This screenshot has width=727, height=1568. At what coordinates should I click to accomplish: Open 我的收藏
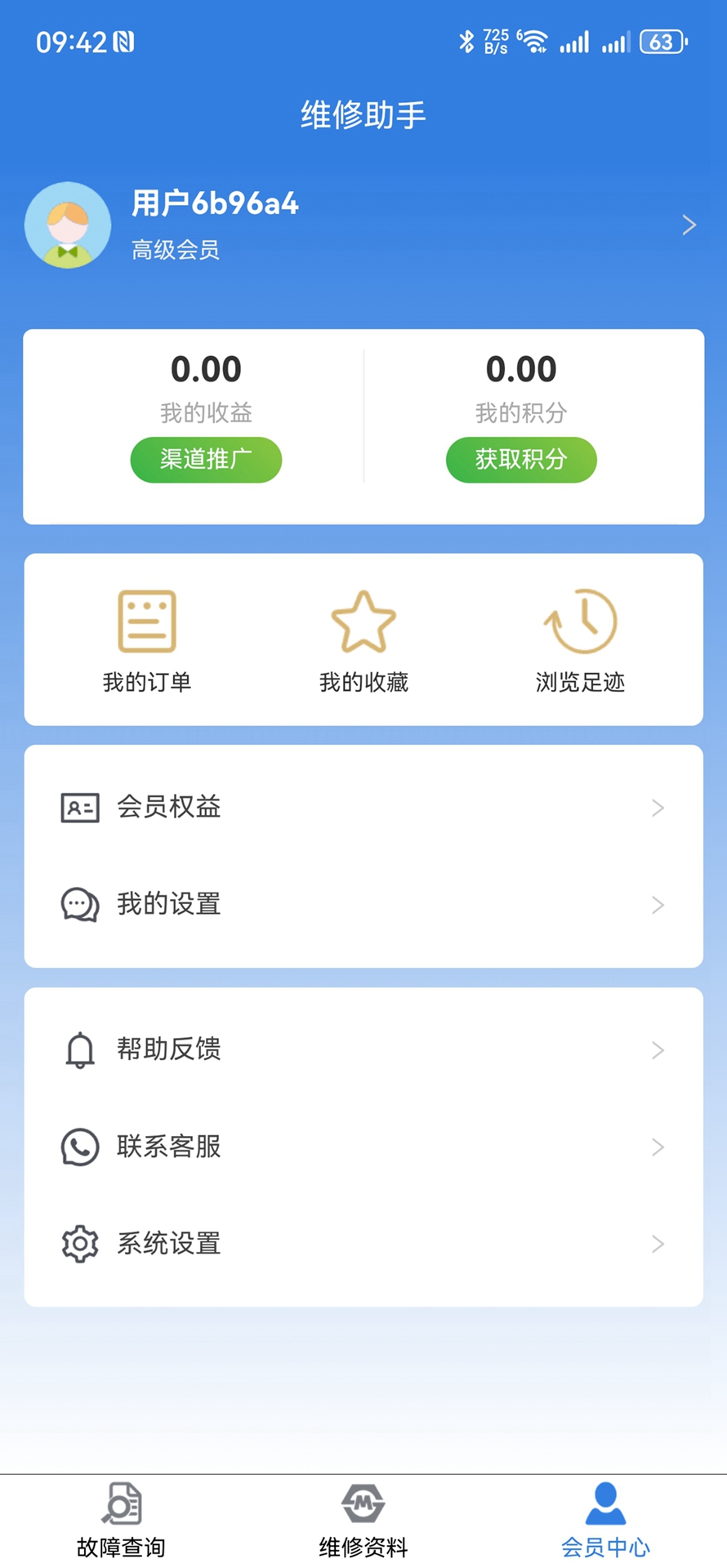pyautogui.click(x=363, y=641)
